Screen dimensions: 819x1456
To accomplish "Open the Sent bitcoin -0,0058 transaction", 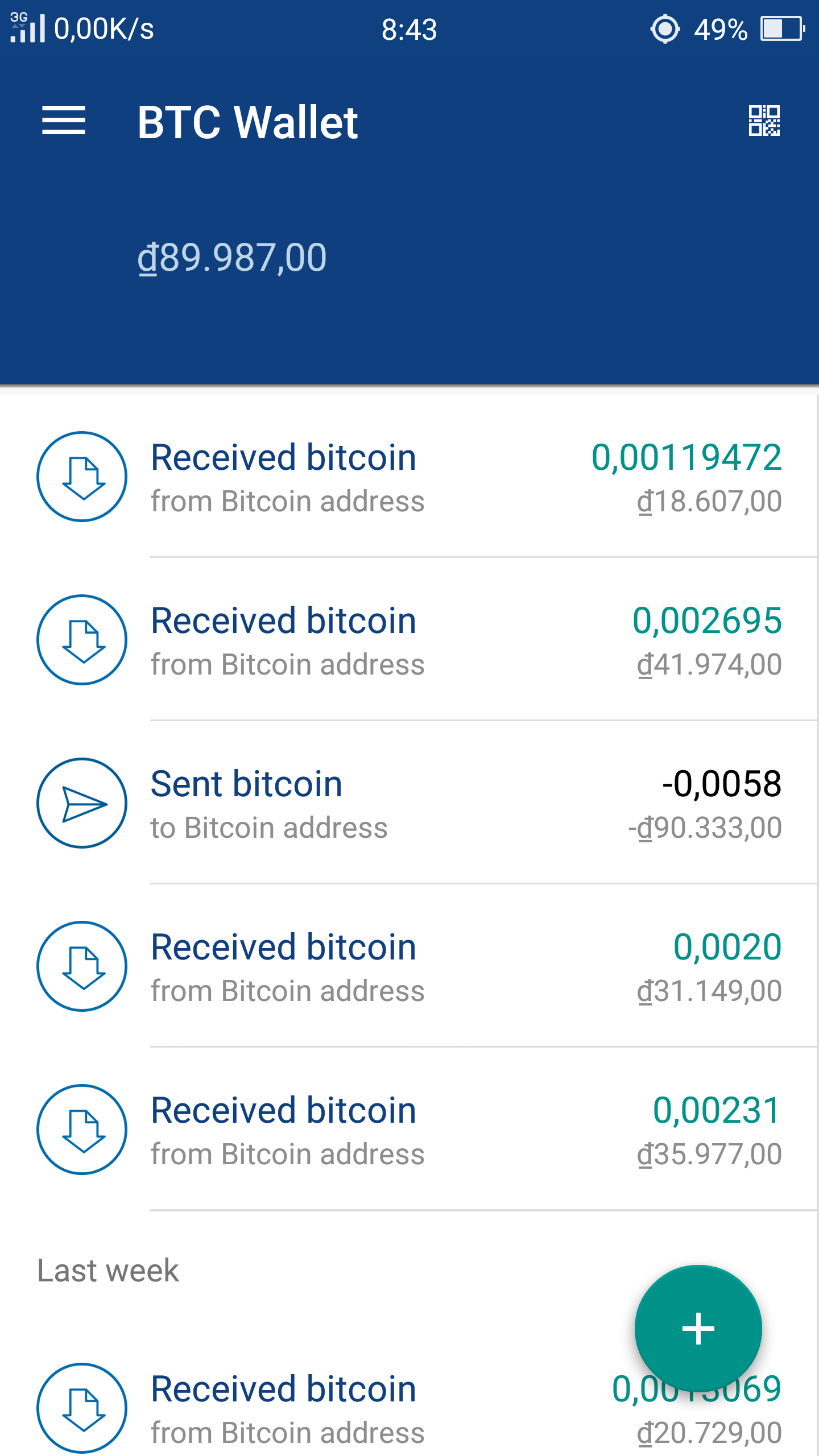I will pos(409,804).
